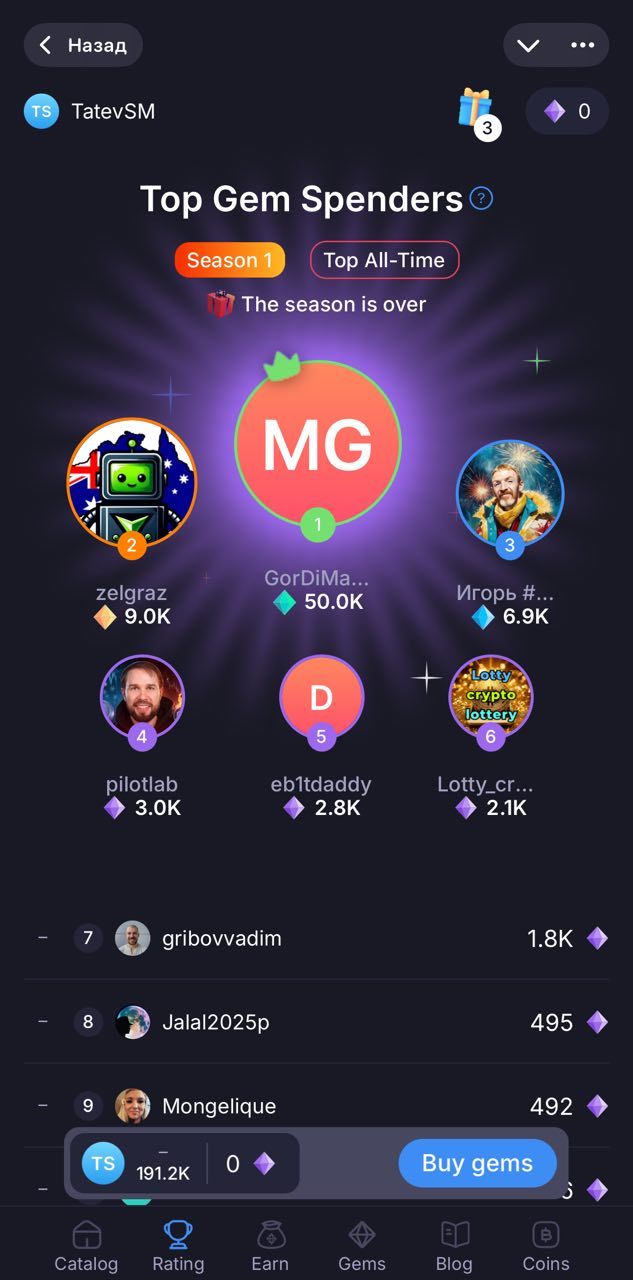Screen dimensions: 633x1280
Task: Open the Earn tab
Action: click(270, 1245)
